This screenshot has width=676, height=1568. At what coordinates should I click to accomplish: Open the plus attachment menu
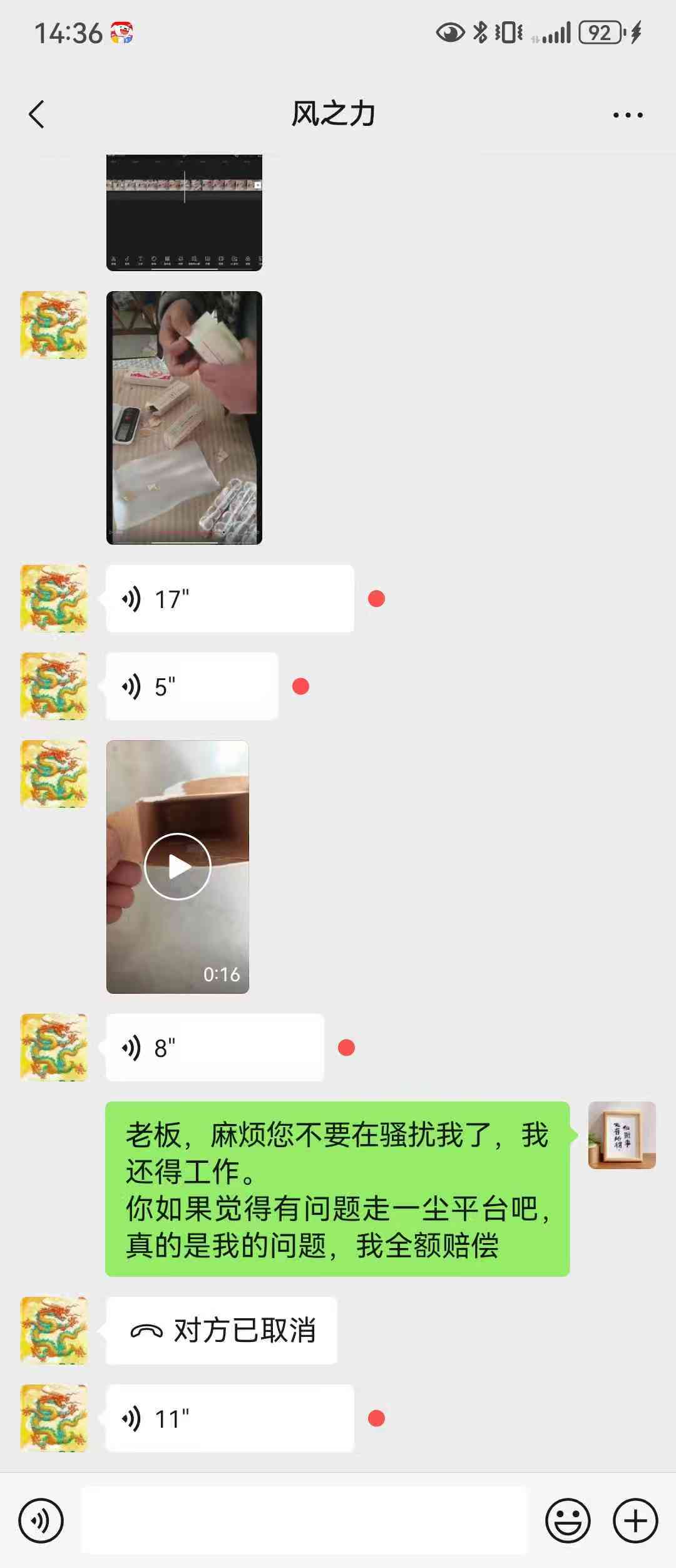click(x=635, y=1520)
